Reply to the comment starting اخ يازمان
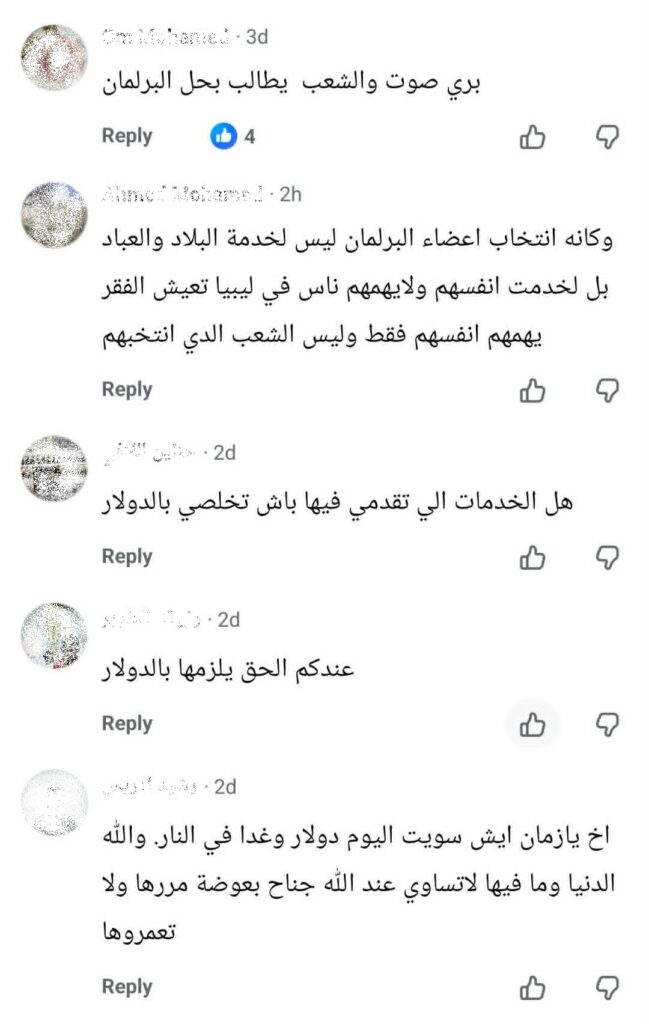The height and width of the screenshot is (1024, 649). 127,988
